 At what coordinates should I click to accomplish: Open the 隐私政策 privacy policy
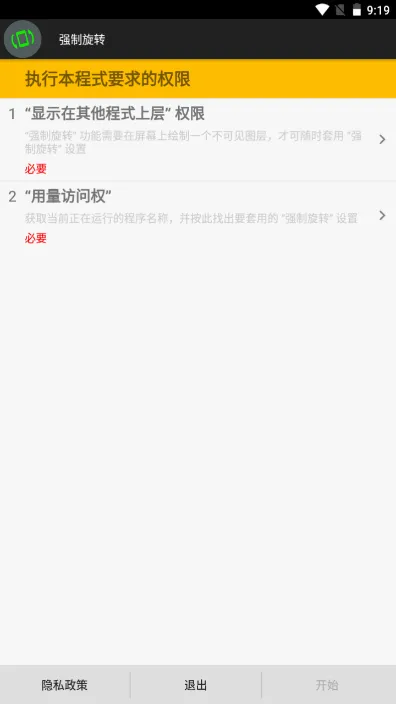[x=65, y=685]
